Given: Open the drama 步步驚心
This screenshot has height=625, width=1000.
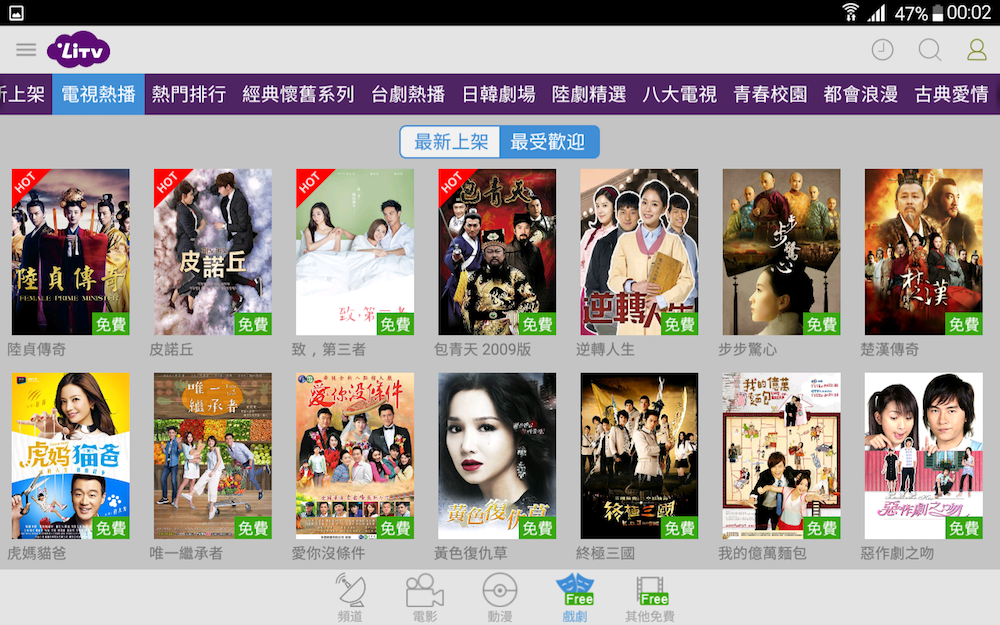Looking at the screenshot, I should [x=781, y=252].
